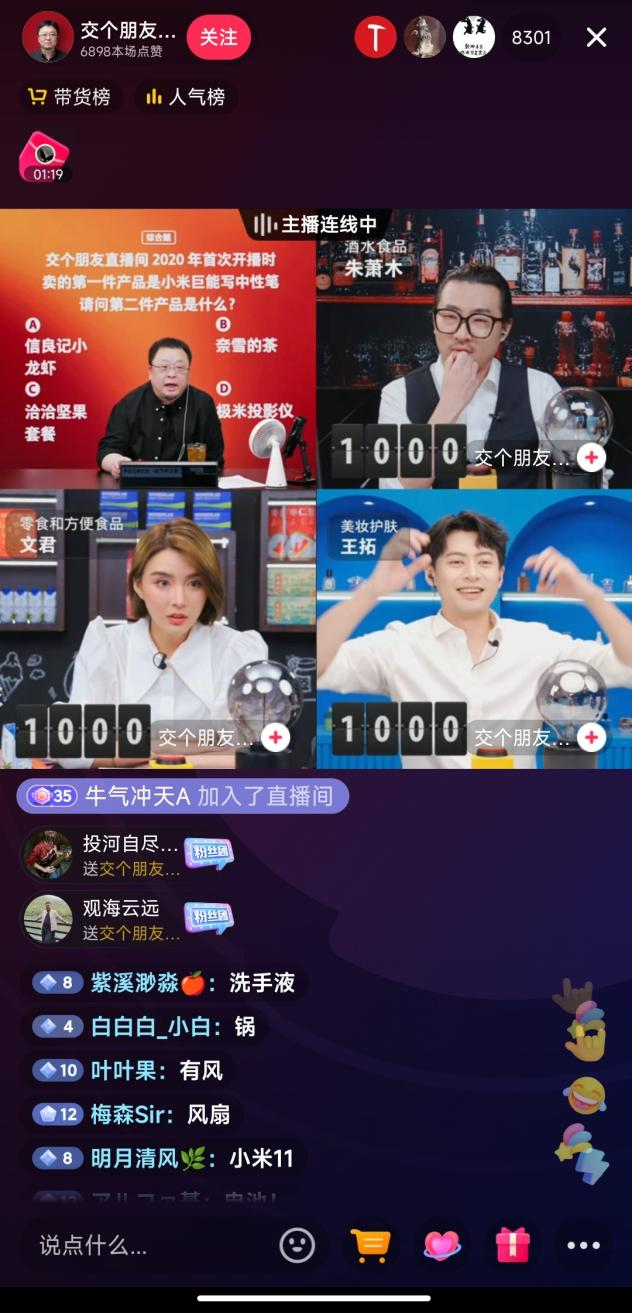Send a like with the heart icon

[441, 1245]
